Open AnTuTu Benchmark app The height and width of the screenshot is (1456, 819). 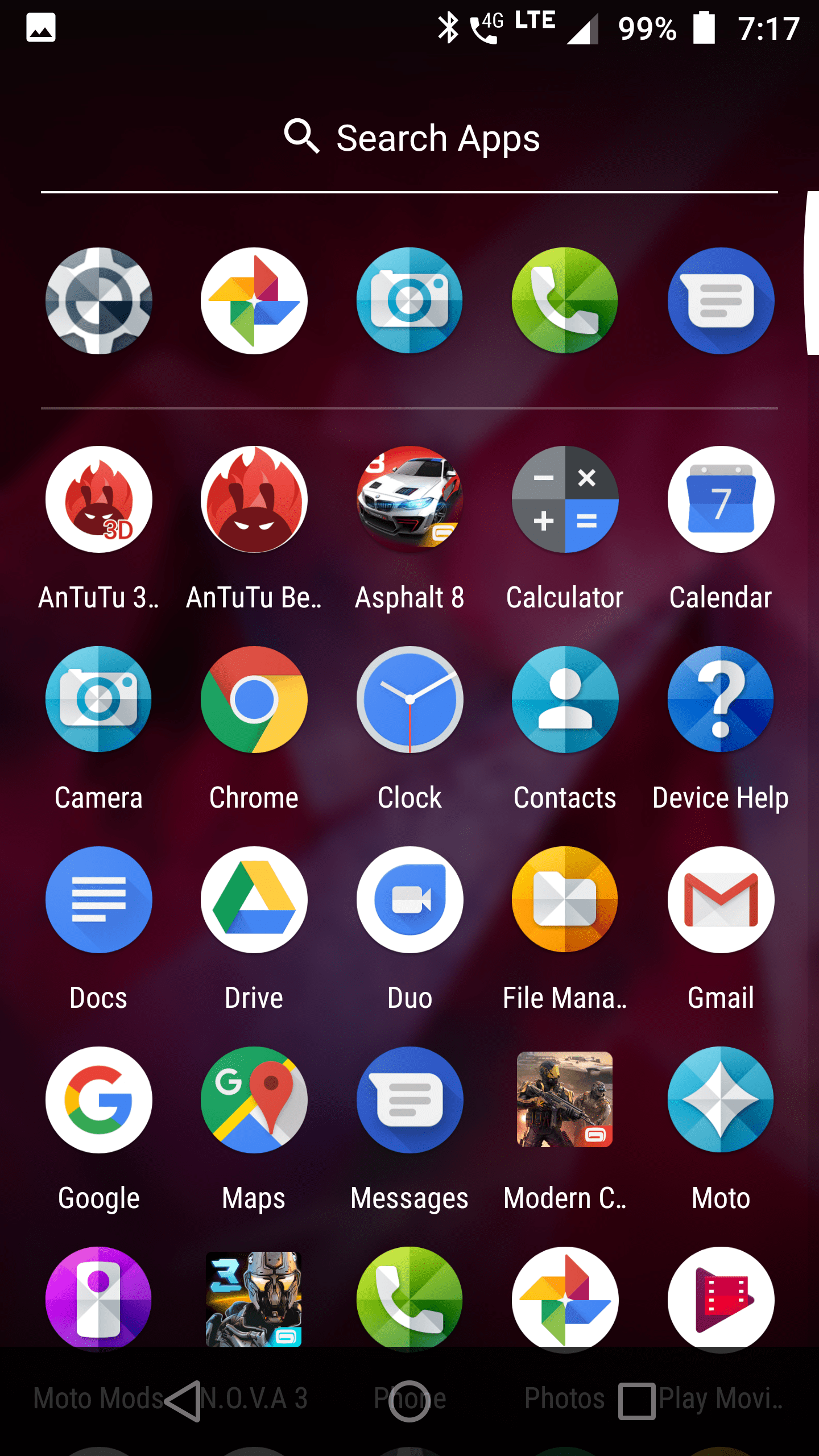(254, 500)
